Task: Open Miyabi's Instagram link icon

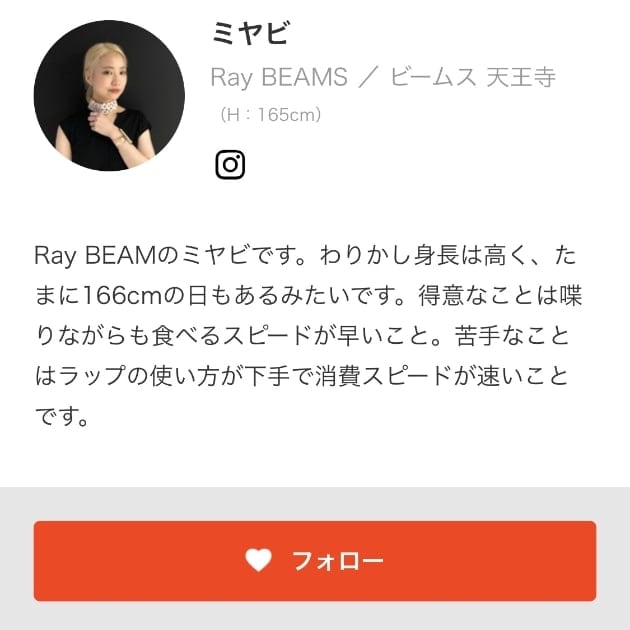Action: (230, 165)
